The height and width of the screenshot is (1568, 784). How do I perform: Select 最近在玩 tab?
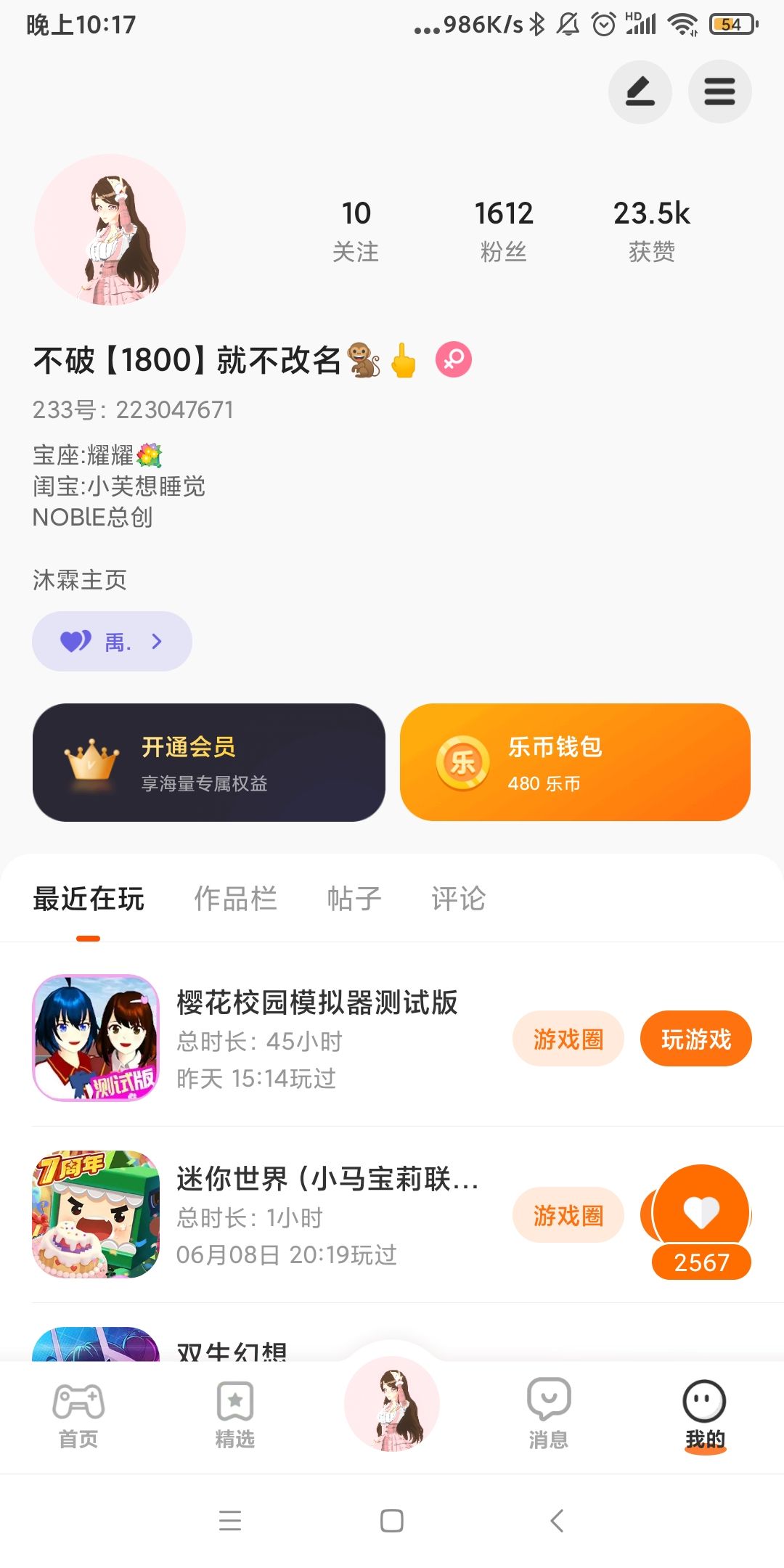[89, 899]
